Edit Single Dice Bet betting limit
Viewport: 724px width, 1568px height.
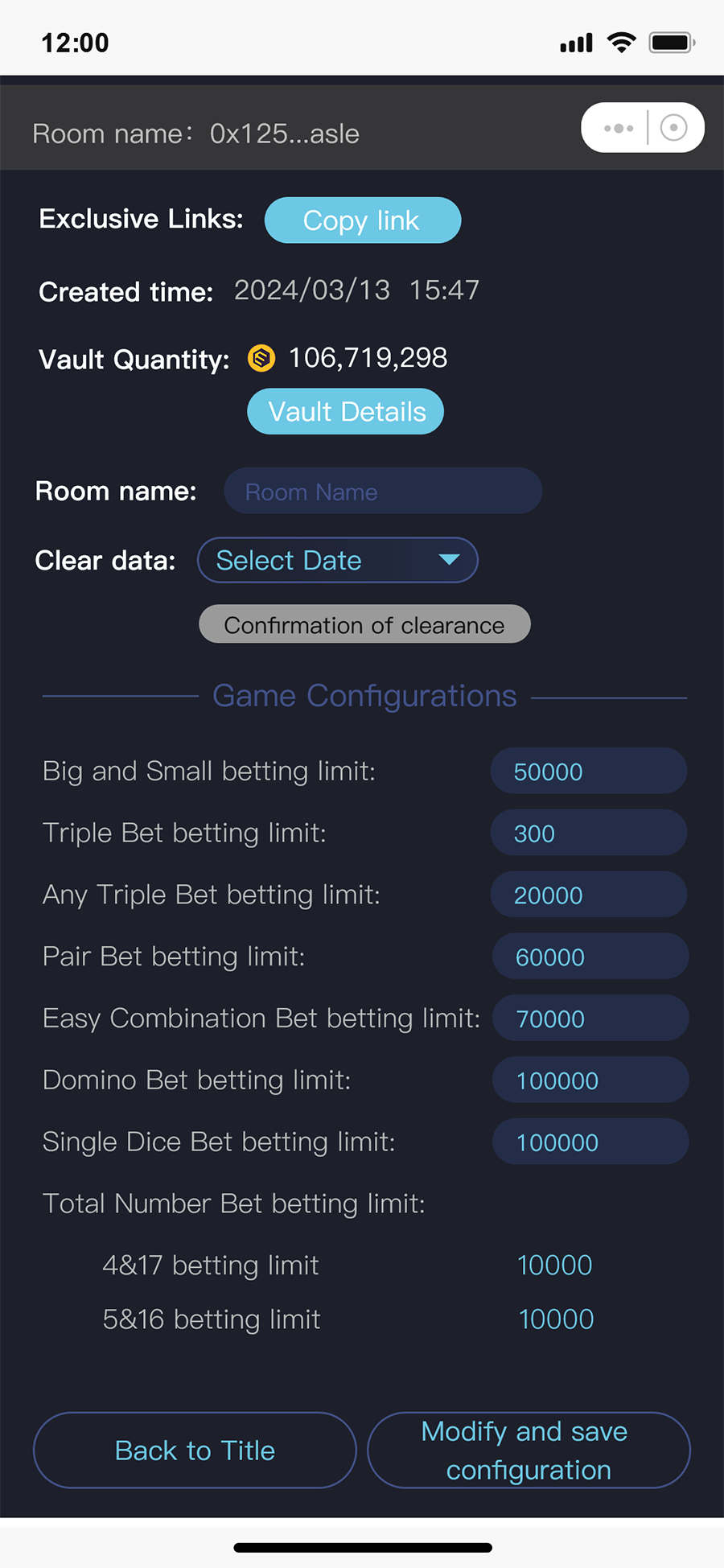(590, 1142)
